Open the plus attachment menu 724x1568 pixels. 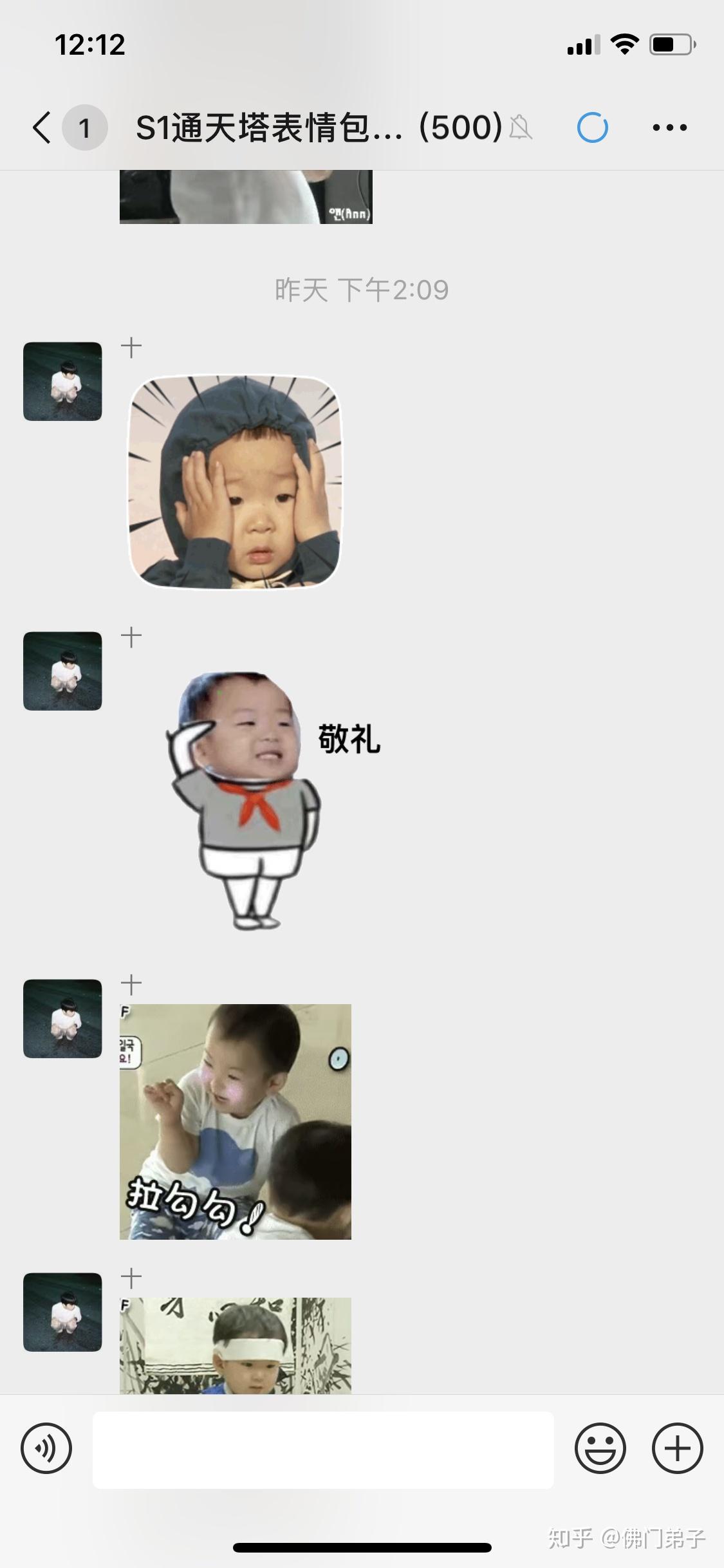point(677,1449)
